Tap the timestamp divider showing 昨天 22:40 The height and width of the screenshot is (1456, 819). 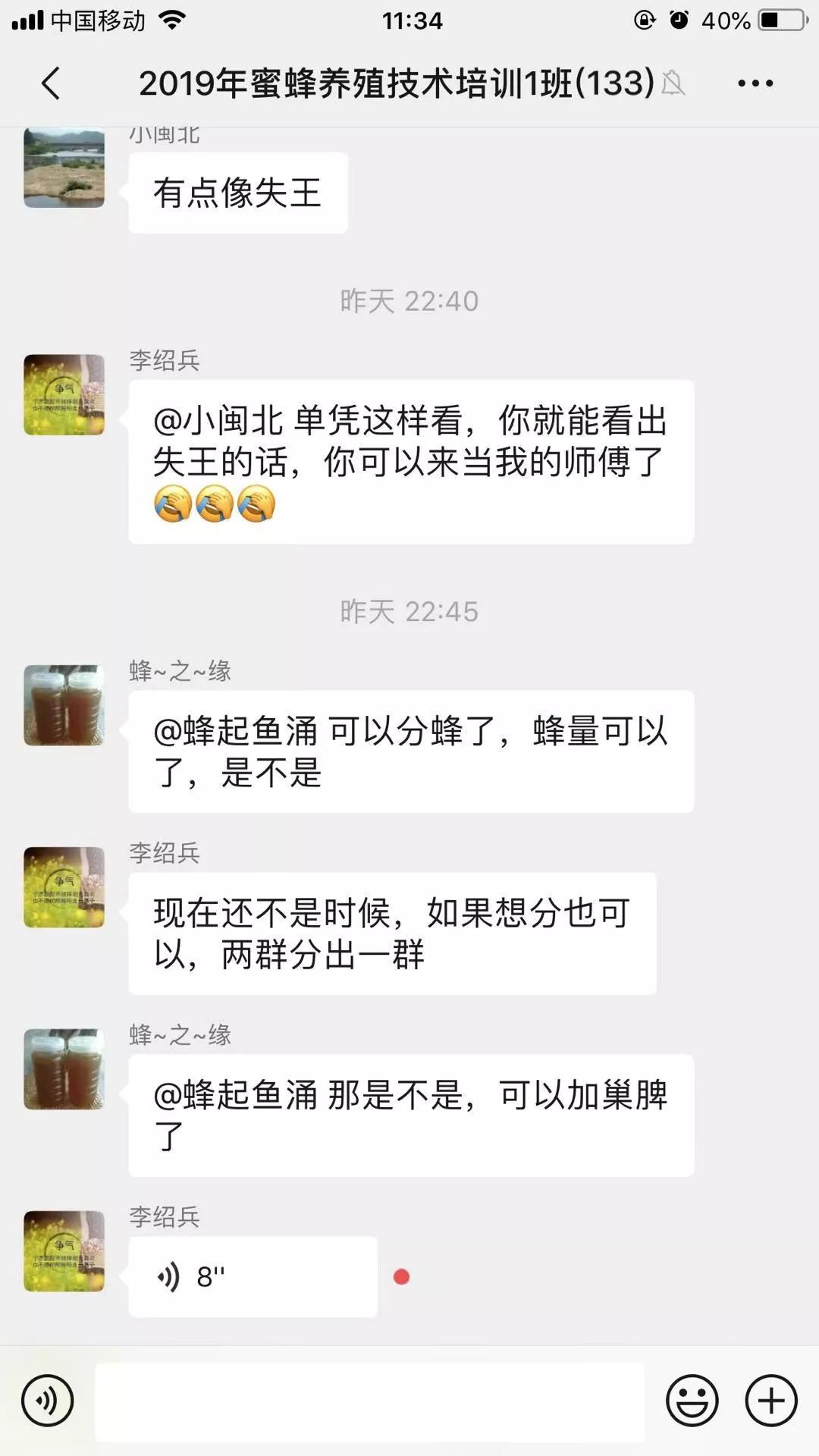(409, 300)
